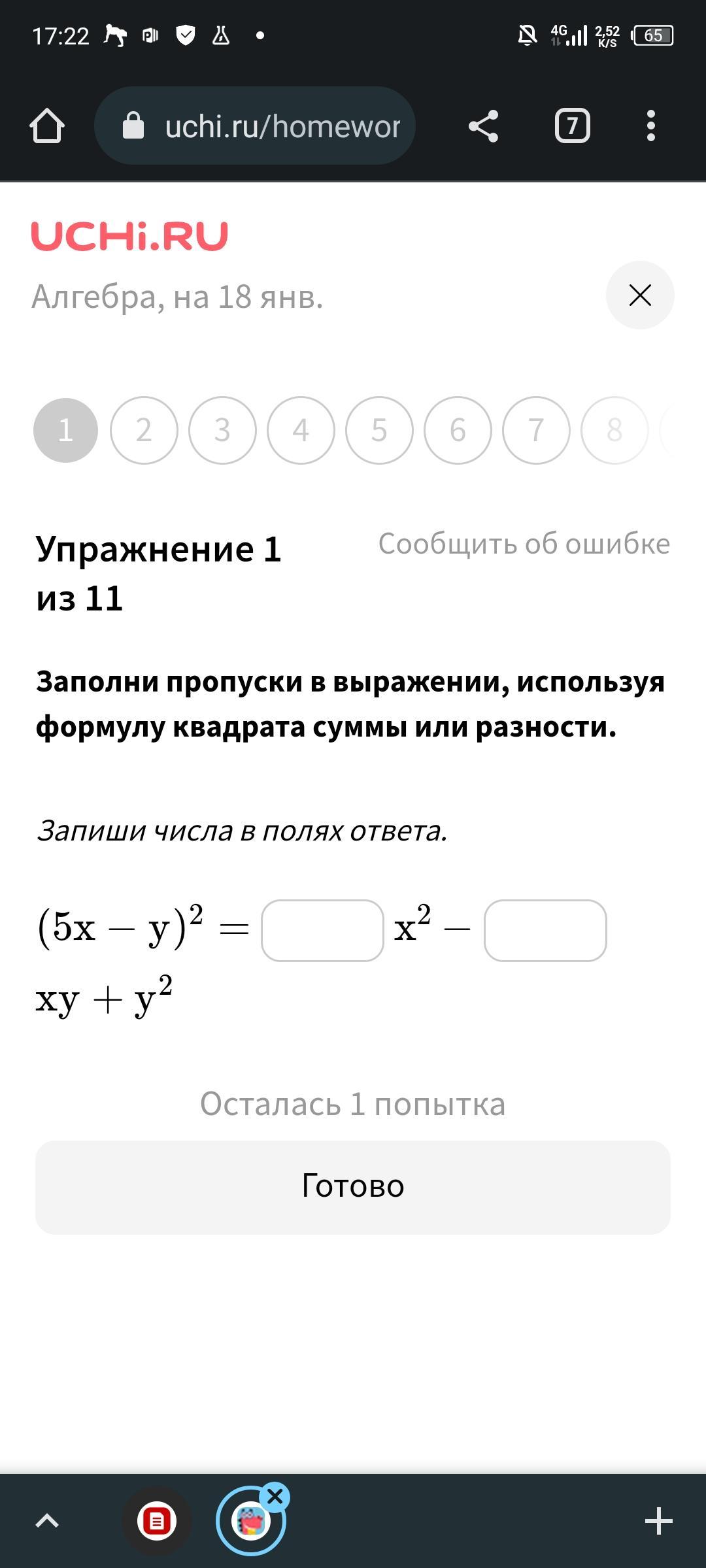Viewport: 706px width, 1568px height.
Task: Go to exercise 4
Action: (x=301, y=430)
